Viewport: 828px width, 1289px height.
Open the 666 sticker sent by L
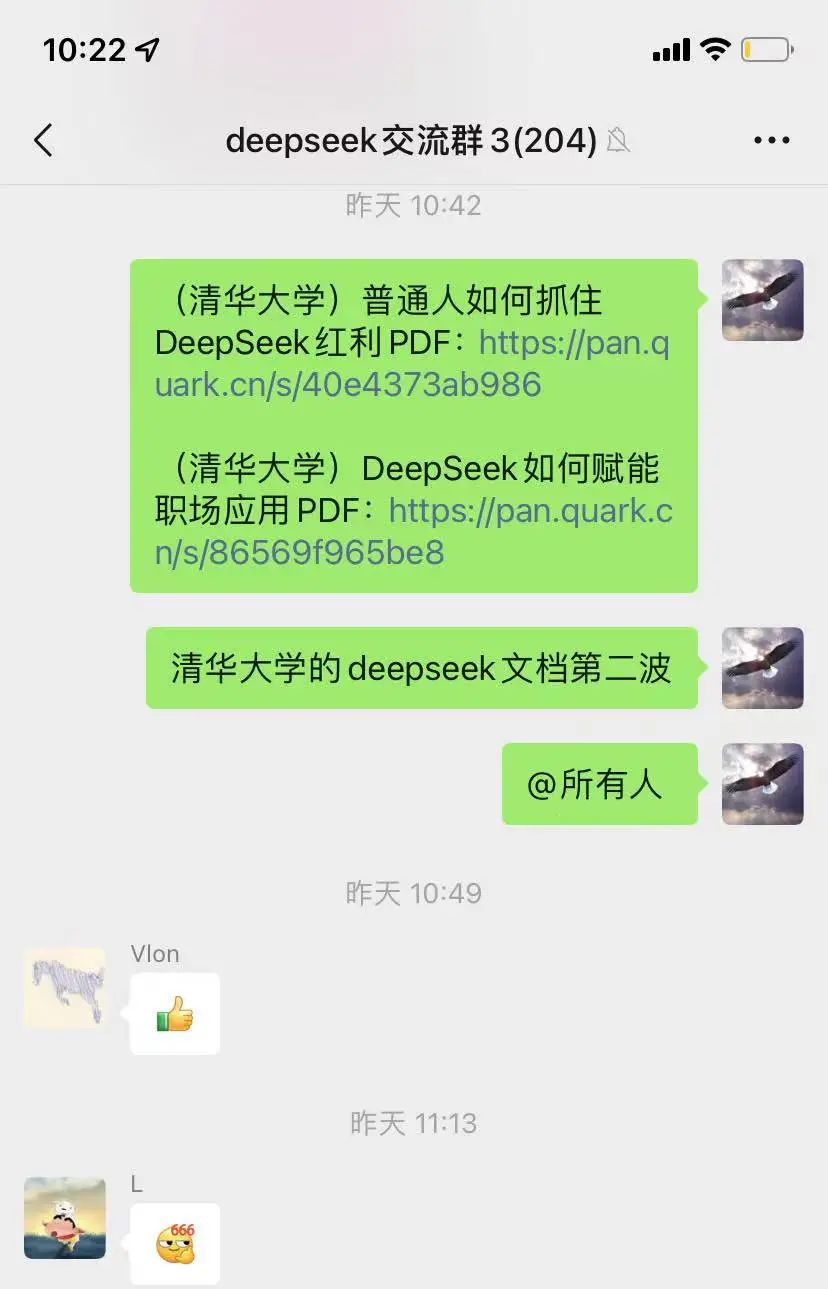click(x=175, y=1244)
